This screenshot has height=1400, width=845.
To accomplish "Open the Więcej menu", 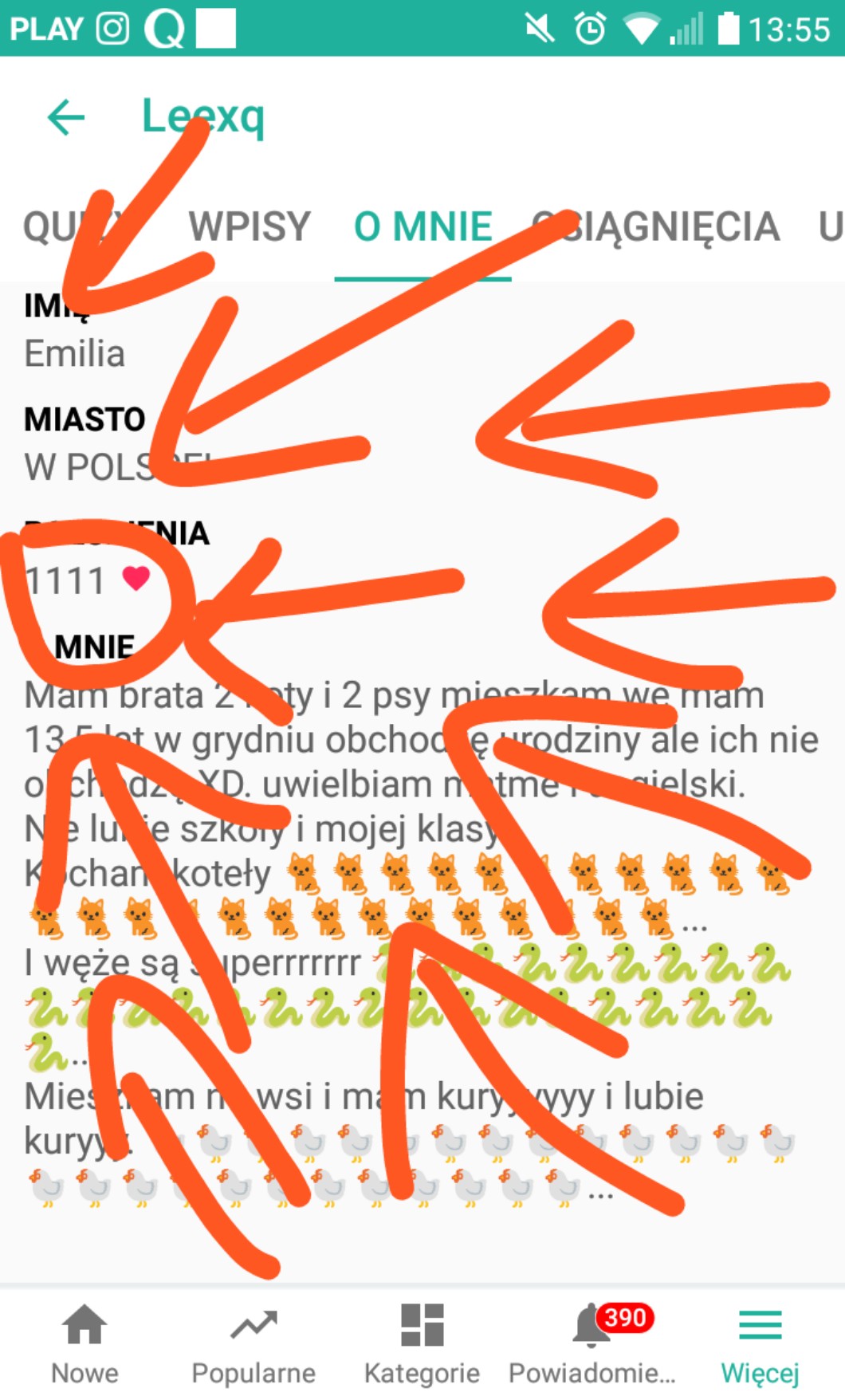I will [760, 1344].
